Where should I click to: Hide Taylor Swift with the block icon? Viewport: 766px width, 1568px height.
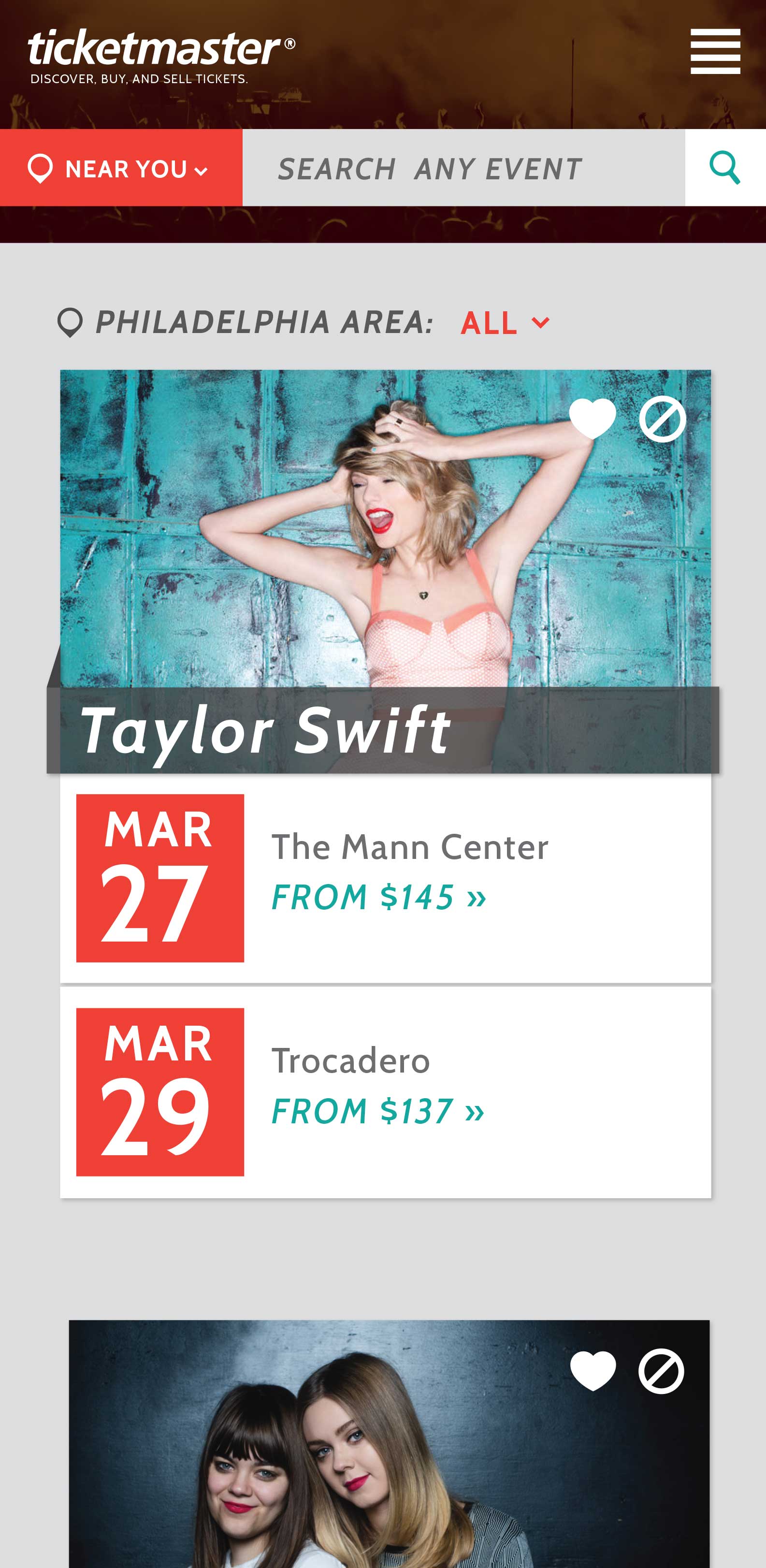coord(663,419)
